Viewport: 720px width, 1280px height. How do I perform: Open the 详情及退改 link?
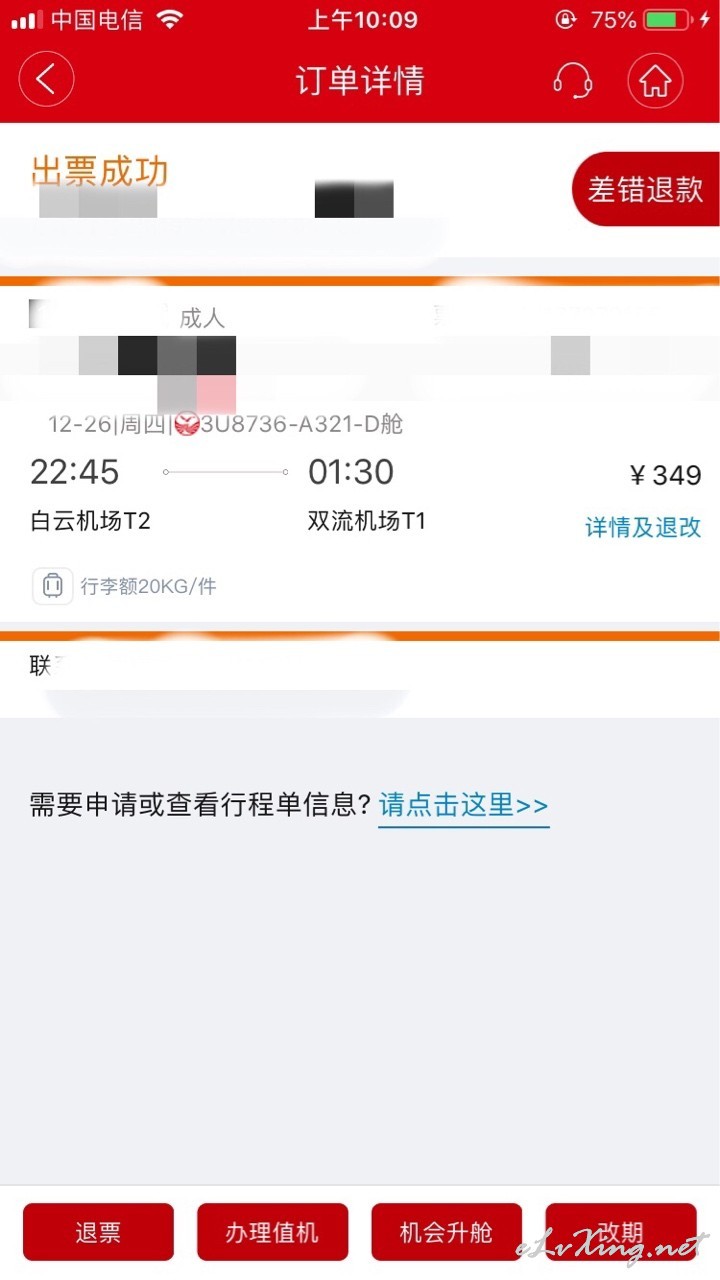(x=643, y=527)
